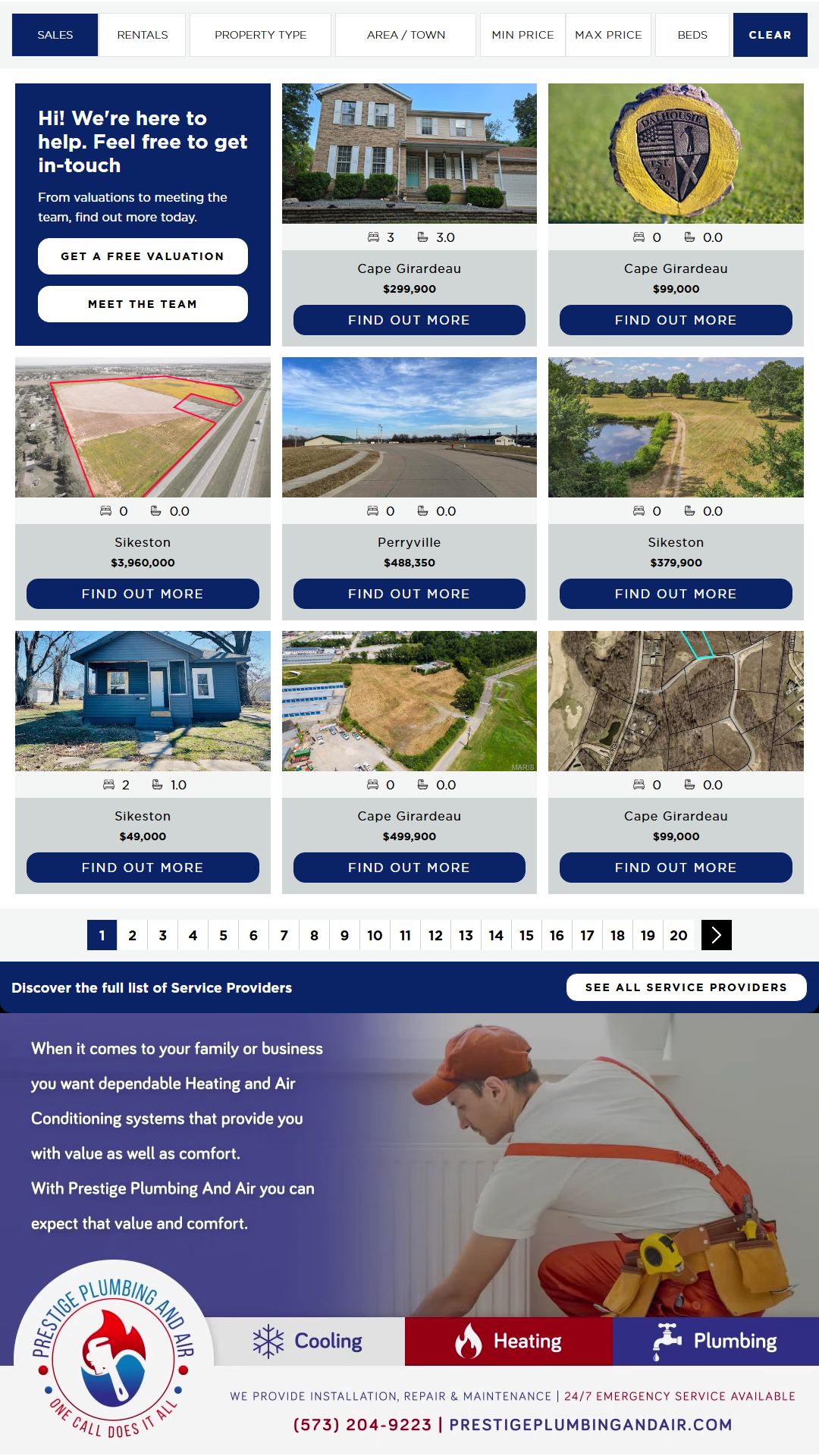Open the Property Type dropdown
This screenshot has width=819, height=1456.
(x=260, y=35)
